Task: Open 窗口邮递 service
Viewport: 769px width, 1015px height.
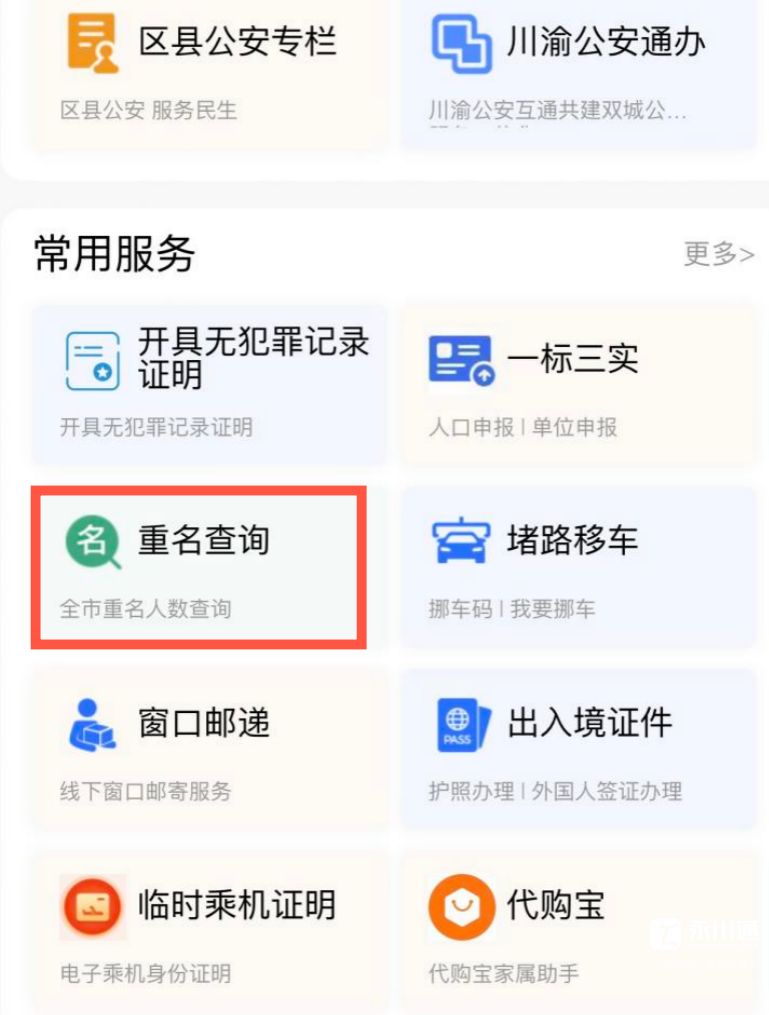Action: tap(209, 748)
